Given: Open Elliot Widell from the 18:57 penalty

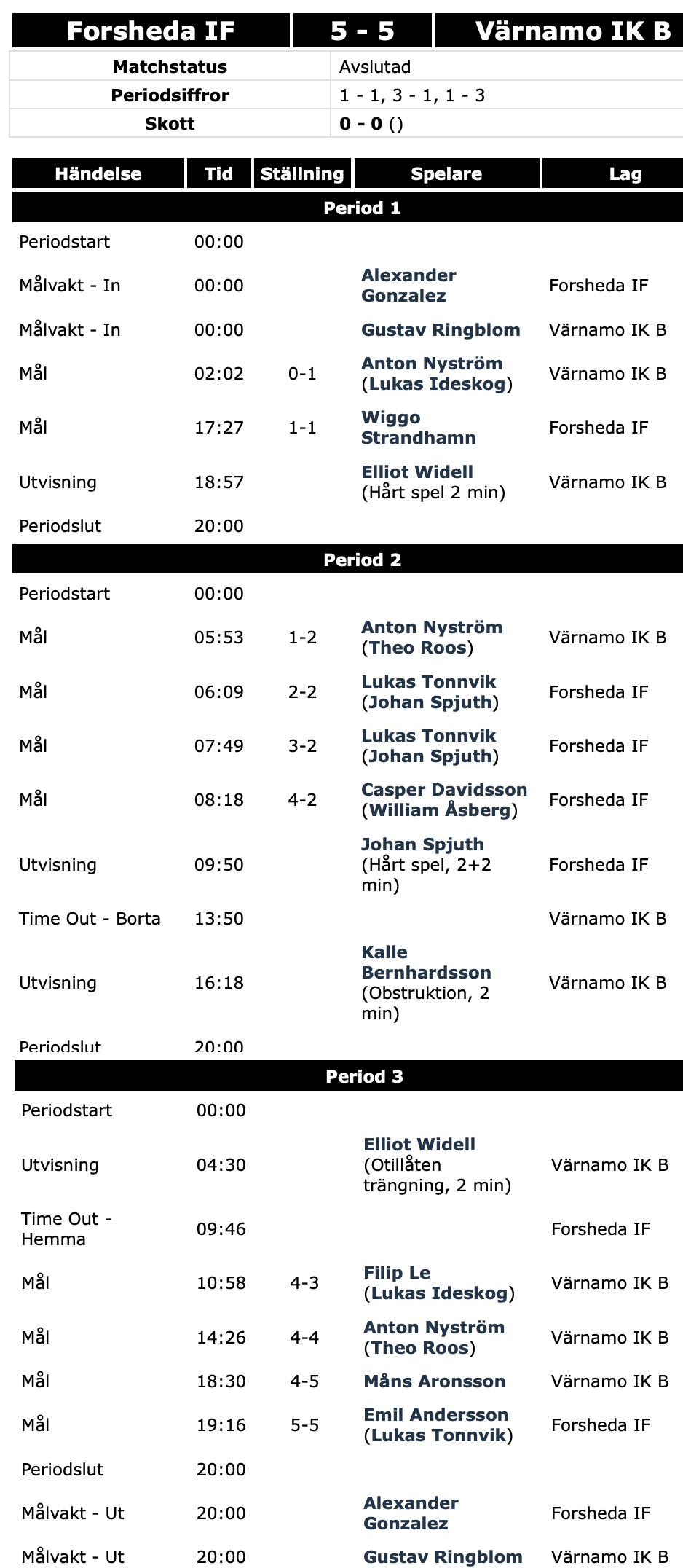Looking at the screenshot, I should point(416,472).
